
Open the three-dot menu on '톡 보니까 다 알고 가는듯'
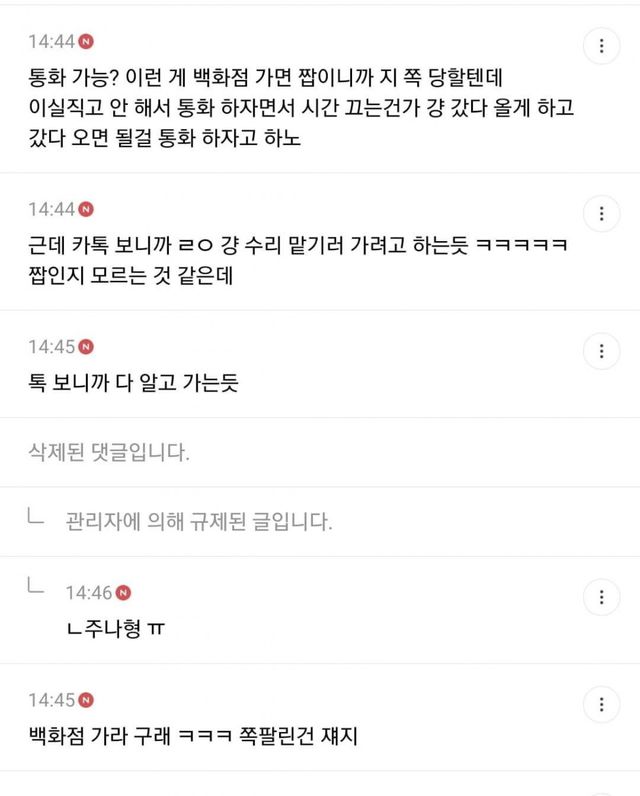(x=601, y=351)
